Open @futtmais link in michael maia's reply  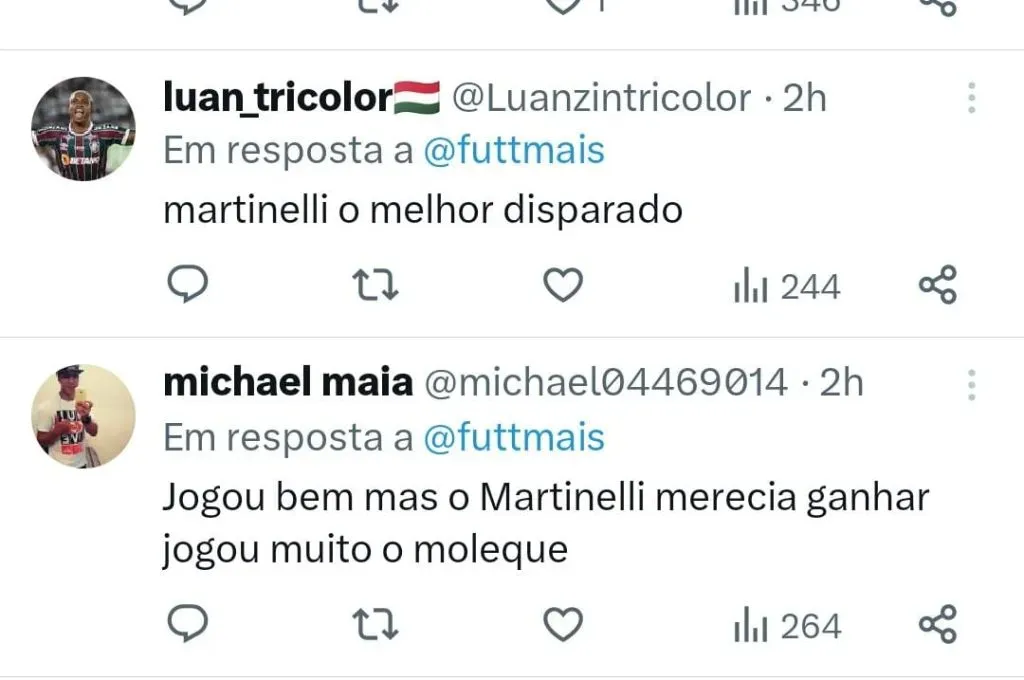point(514,438)
